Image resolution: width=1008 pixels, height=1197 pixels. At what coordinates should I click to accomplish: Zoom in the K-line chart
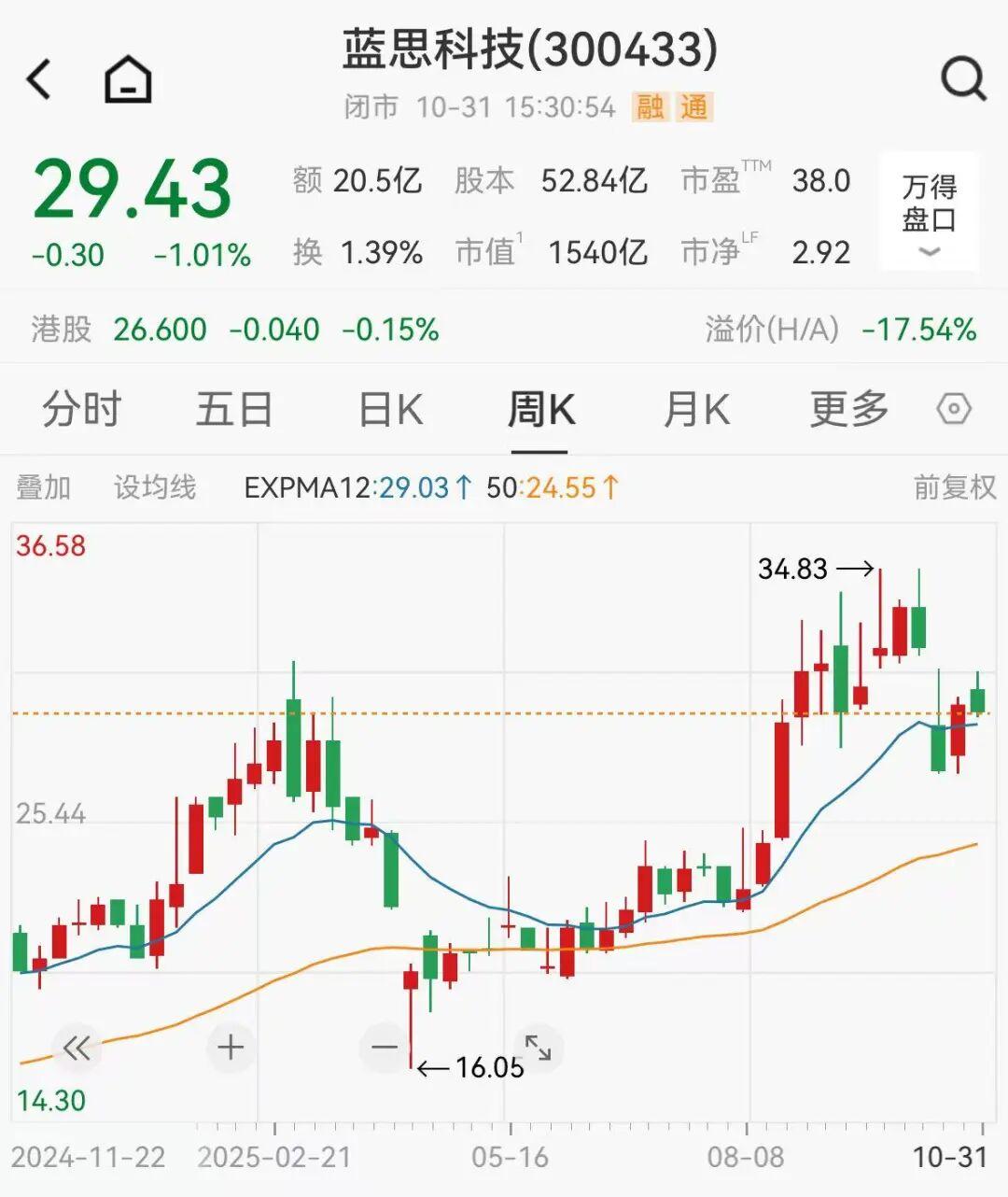231,1048
